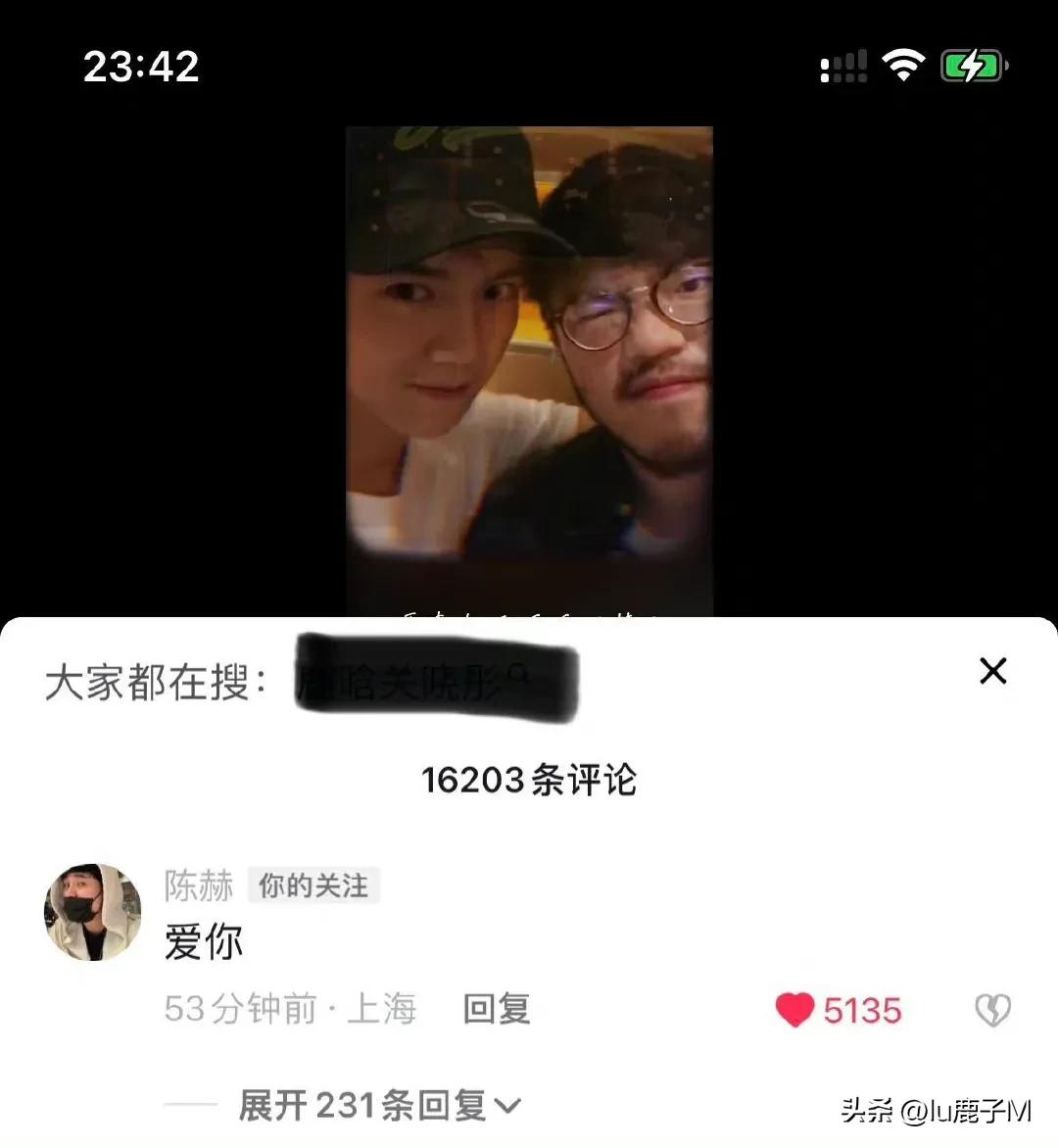Open the 16203条评论 comments section header
Viewport: 1058px width, 1148px height.
point(529,781)
